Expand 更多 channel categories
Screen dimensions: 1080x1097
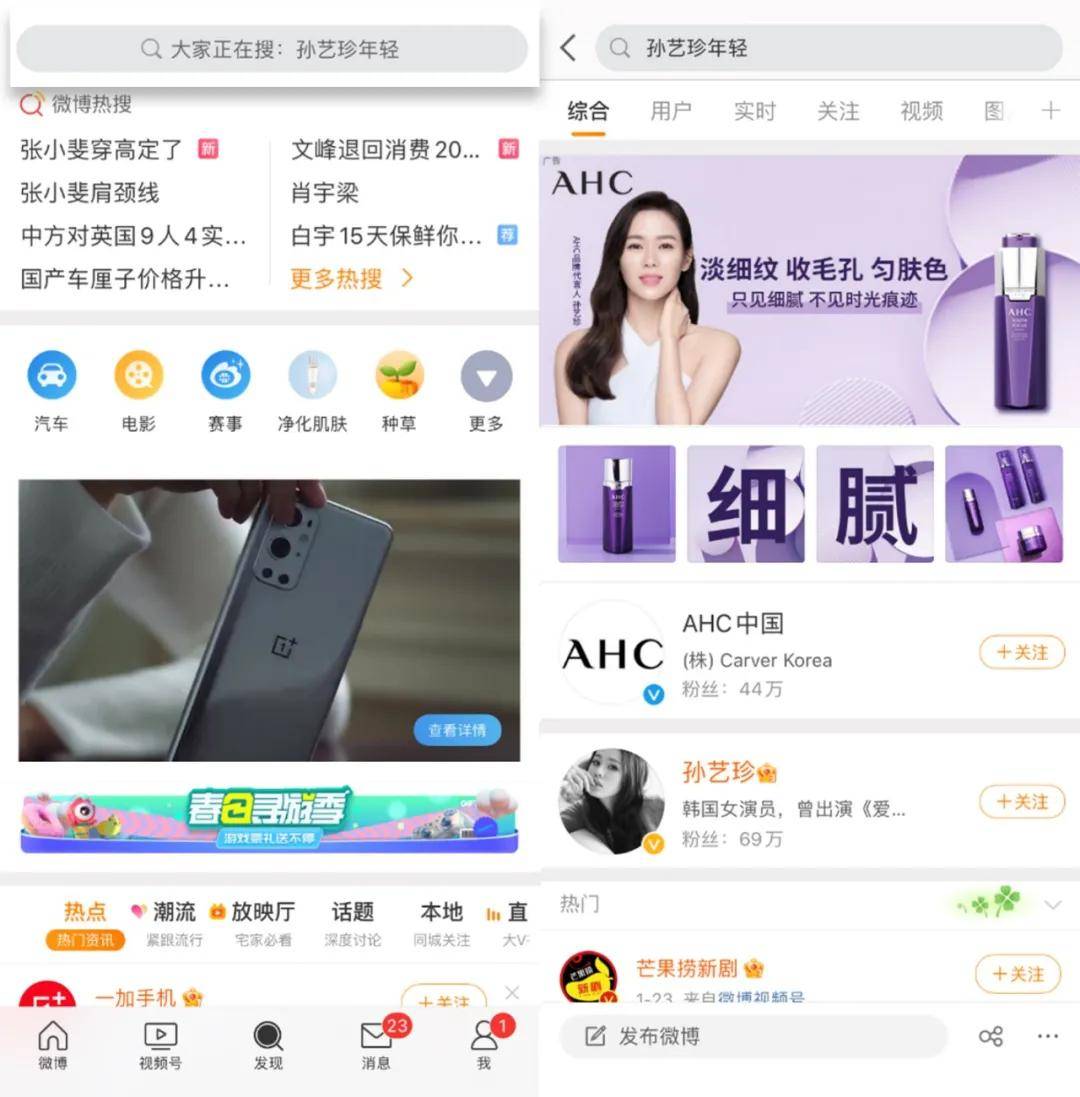486,378
